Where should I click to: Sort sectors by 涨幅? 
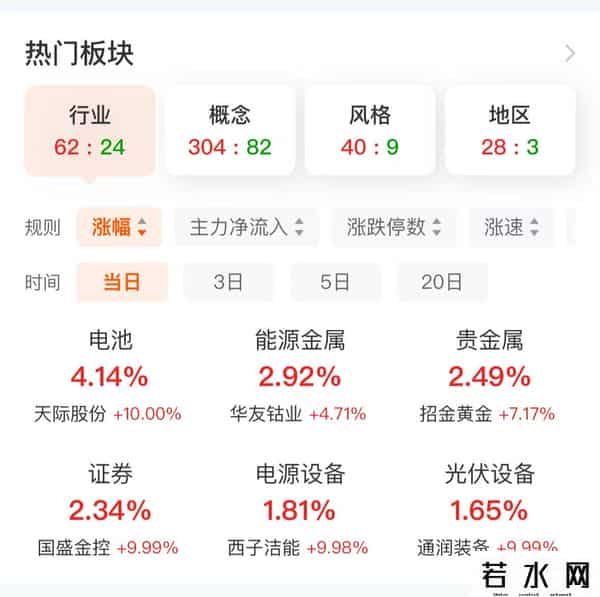pos(119,227)
